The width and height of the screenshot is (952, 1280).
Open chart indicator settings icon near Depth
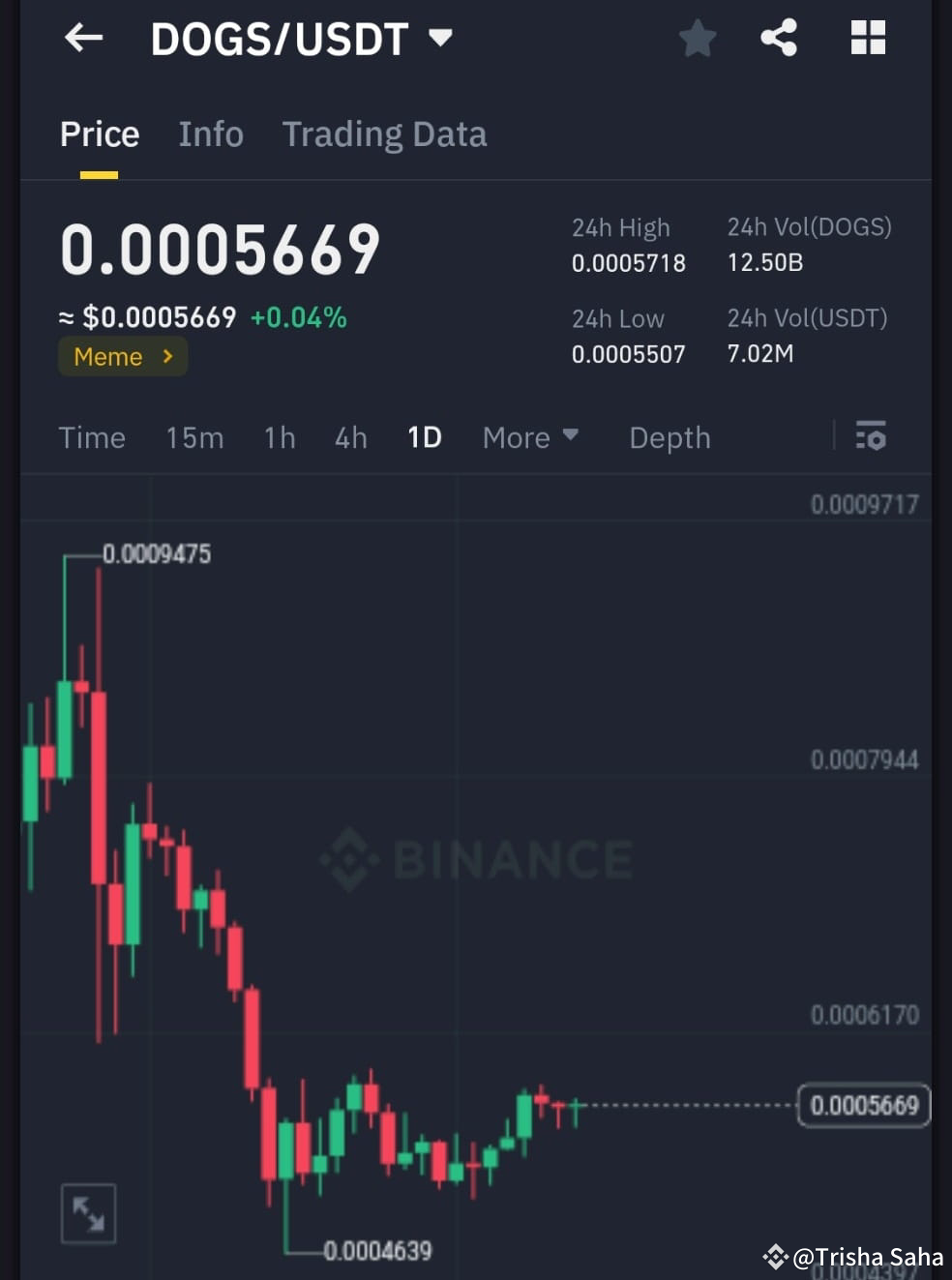point(871,437)
